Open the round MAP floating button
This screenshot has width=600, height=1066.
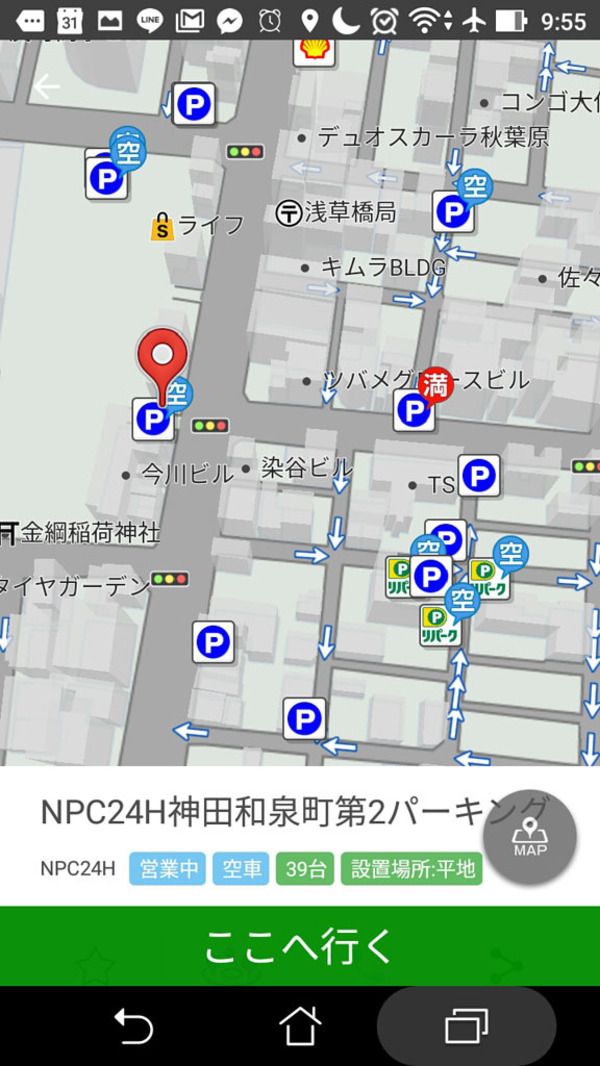pyautogui.click(x=530, y=837)
